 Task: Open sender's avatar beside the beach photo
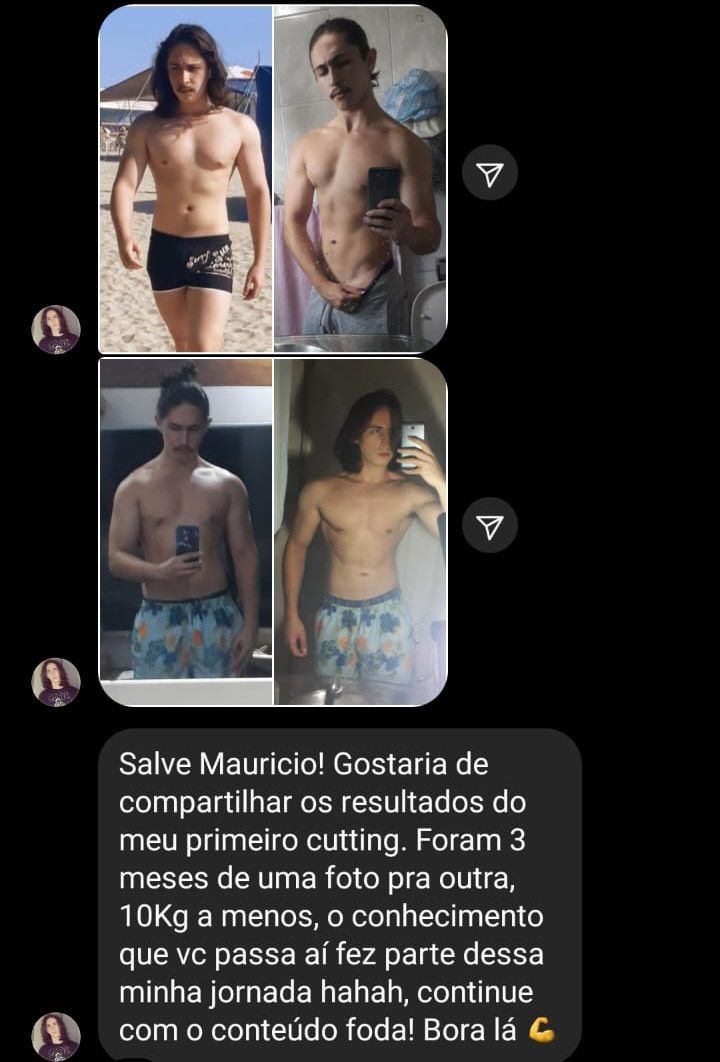[56, 330]
